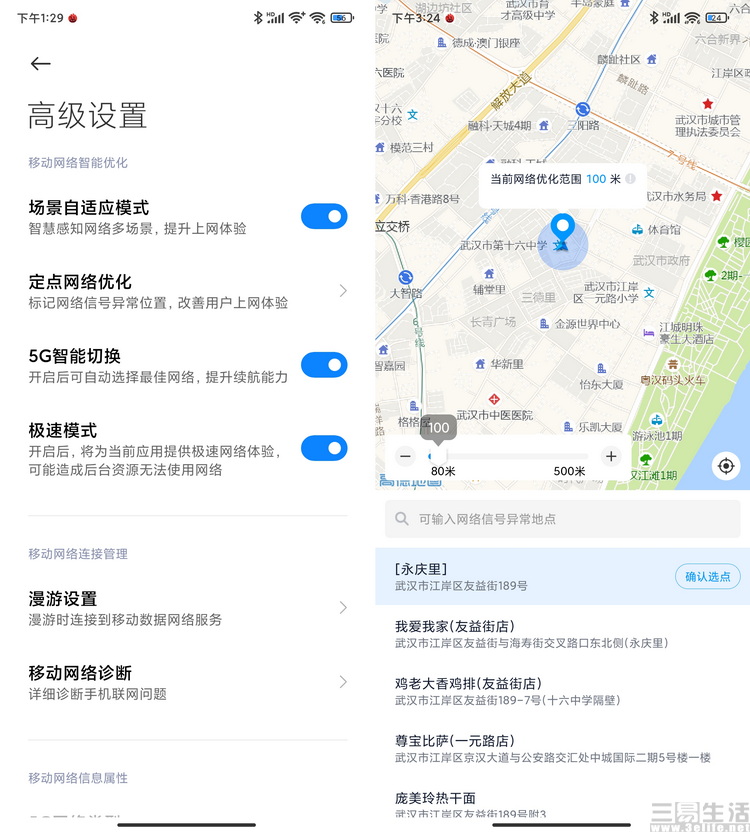Decrease range with the minus button

click(405, 456)
